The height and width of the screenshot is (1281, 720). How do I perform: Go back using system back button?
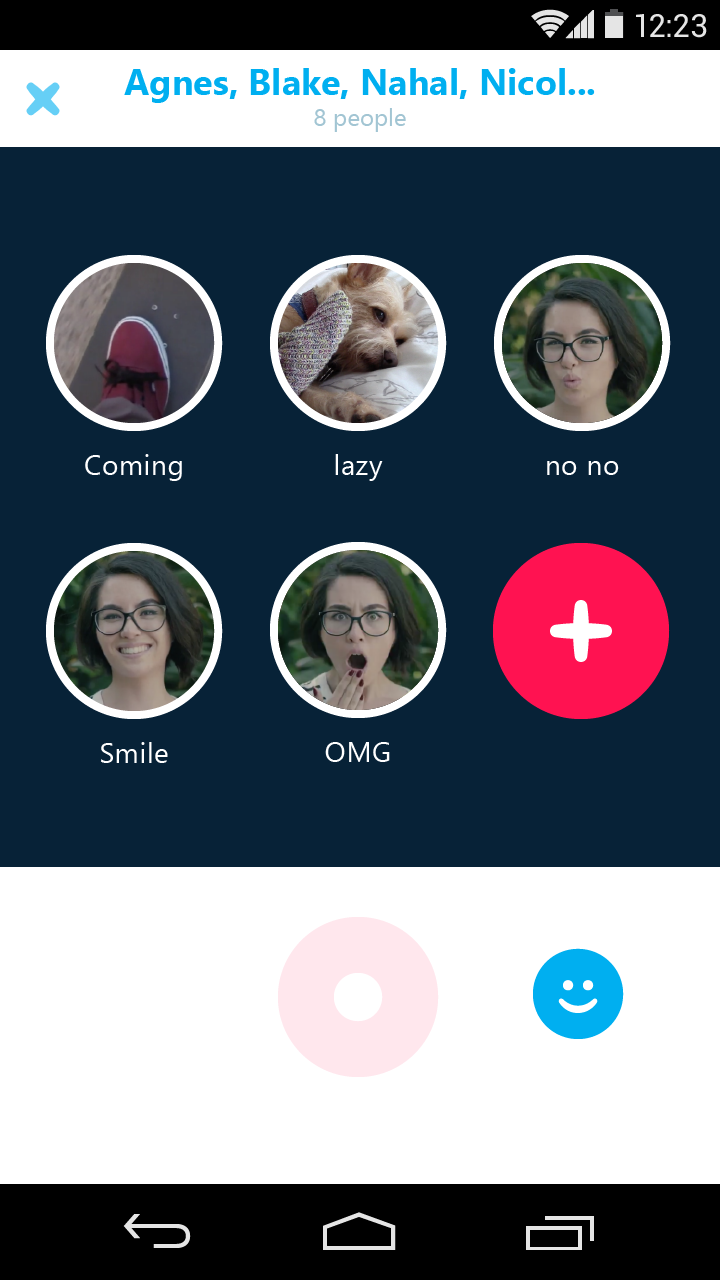point(157,1232)
